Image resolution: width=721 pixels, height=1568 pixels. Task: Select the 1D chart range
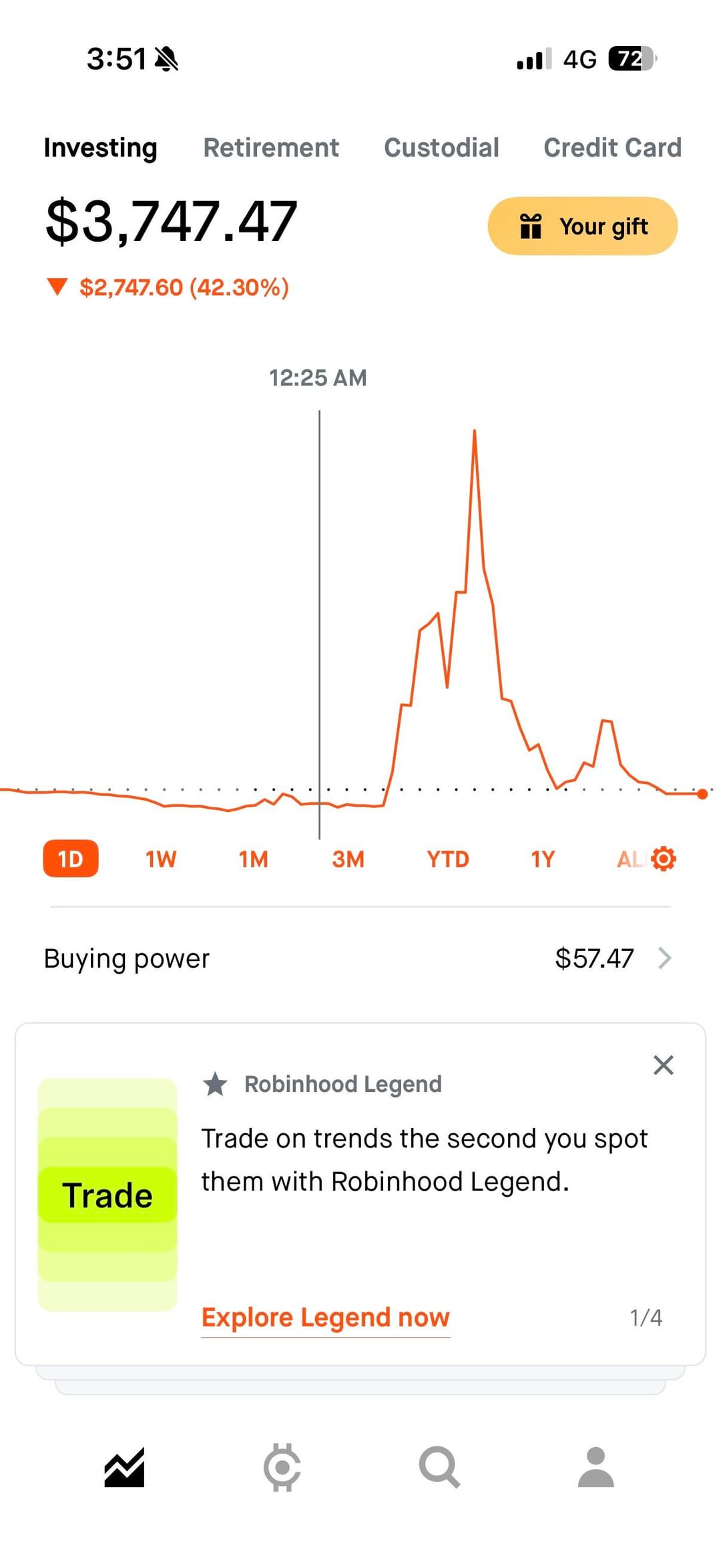[71, 859]
